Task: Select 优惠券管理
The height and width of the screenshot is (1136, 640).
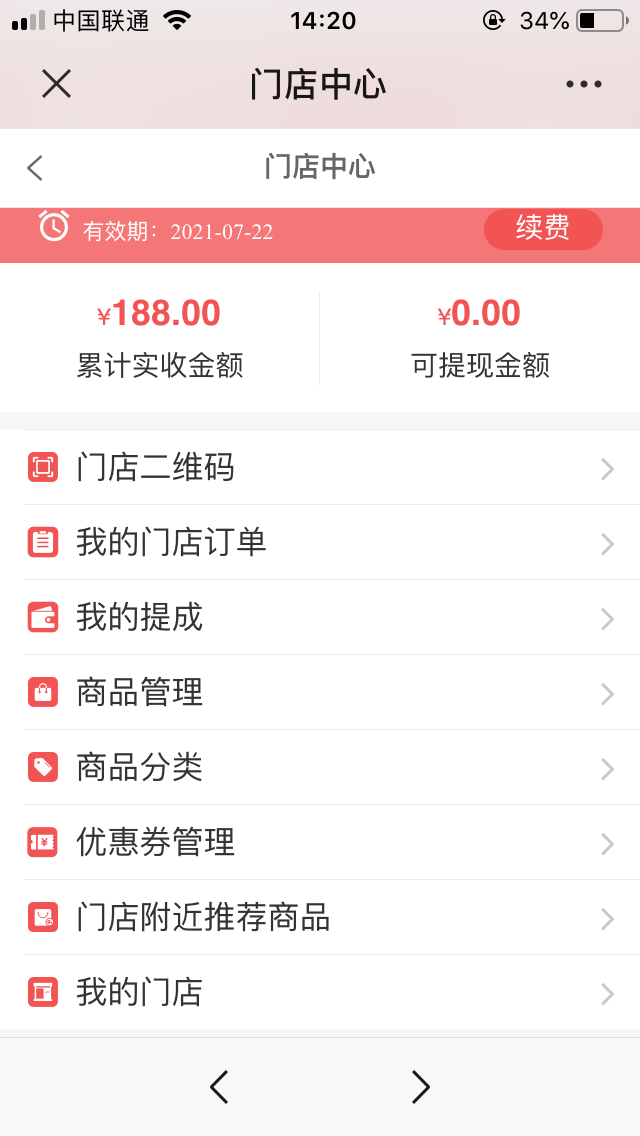Action: [x=320, y=843]
